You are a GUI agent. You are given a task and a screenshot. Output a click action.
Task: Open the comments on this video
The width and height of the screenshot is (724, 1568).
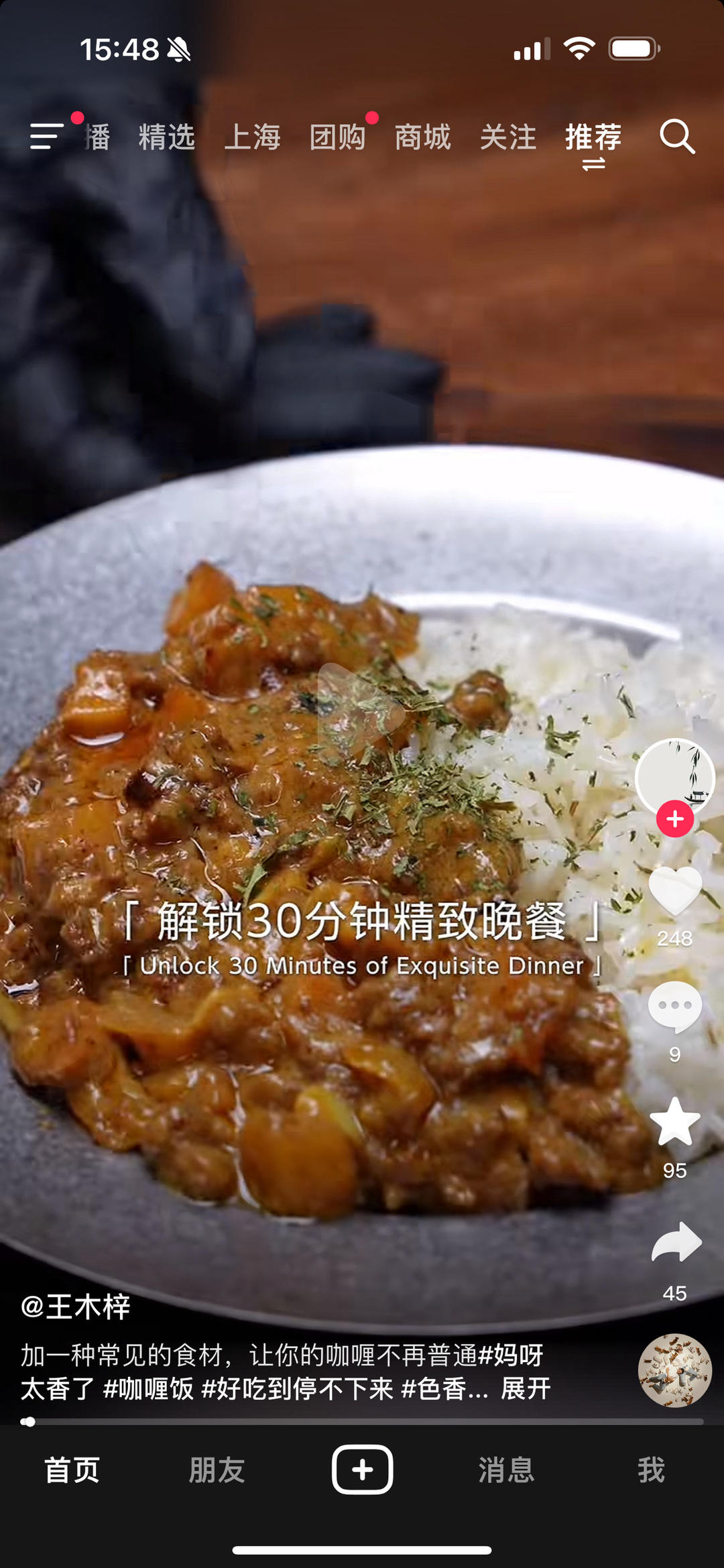(675, 1007)
